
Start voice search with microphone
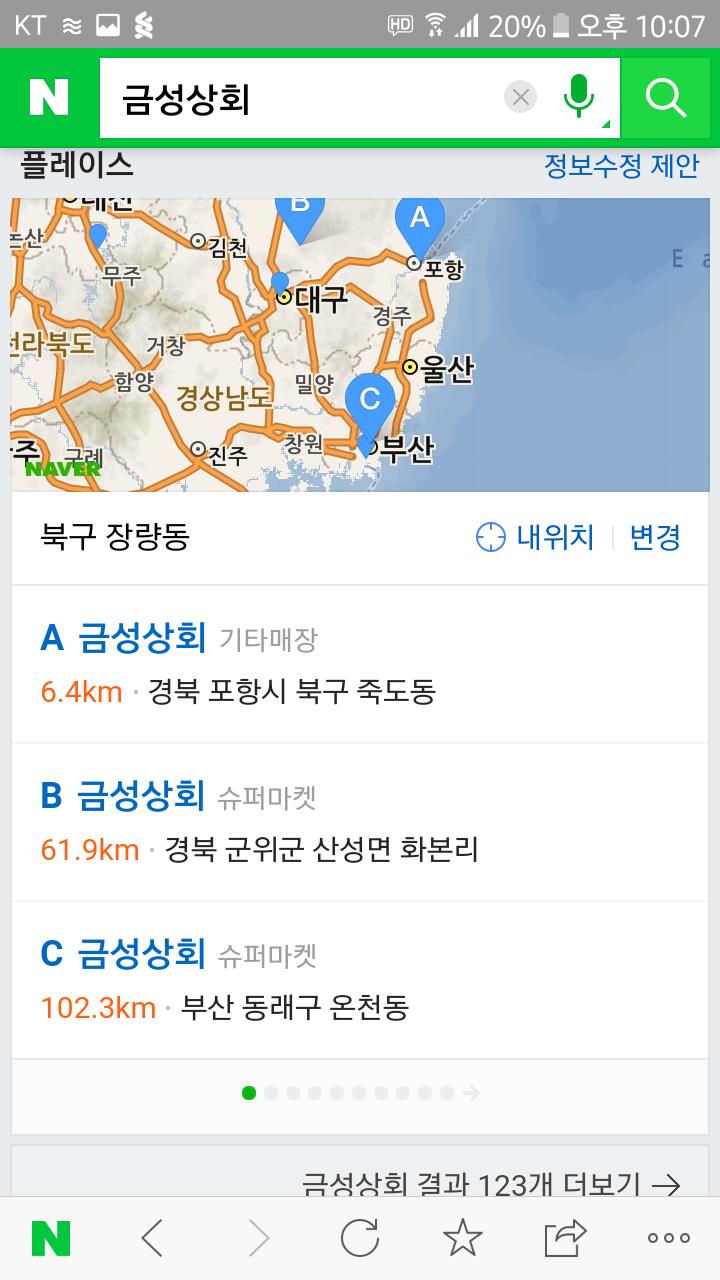578,98
